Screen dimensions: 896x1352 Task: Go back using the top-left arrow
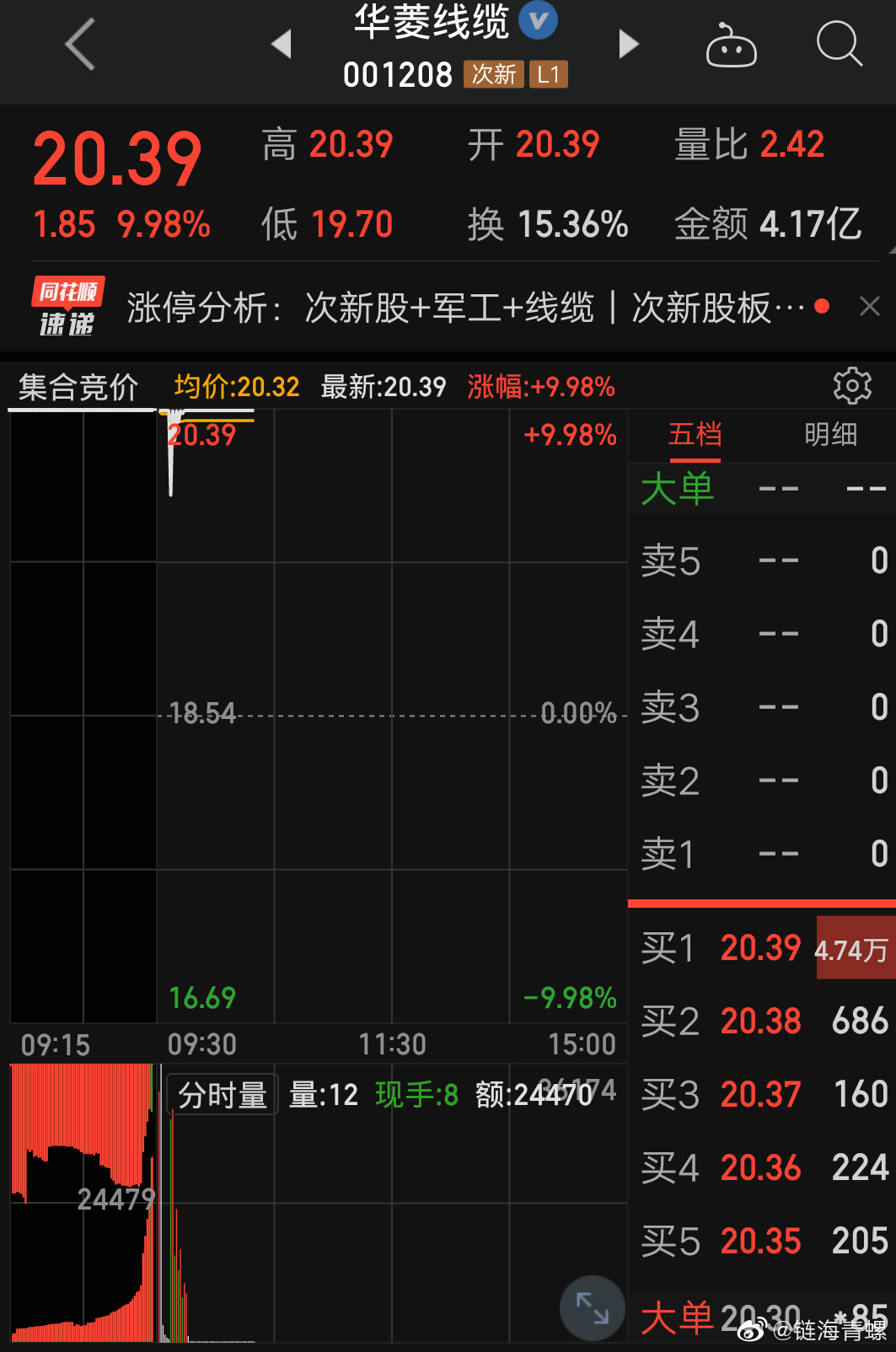pyautogui.click(x=80, y=44)
